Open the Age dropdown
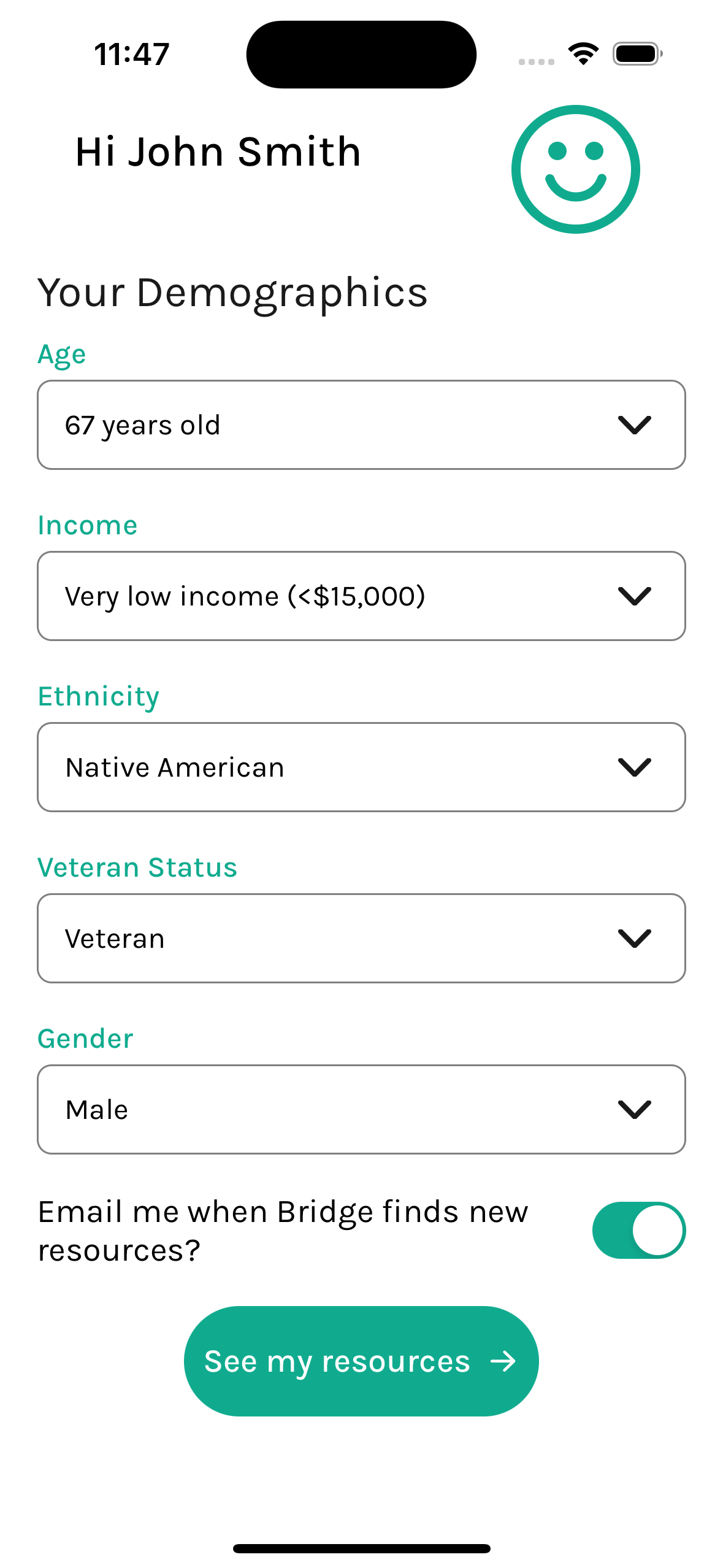Image resolution: width=723 pixels, height=1568 pixels. pos(361,425)
